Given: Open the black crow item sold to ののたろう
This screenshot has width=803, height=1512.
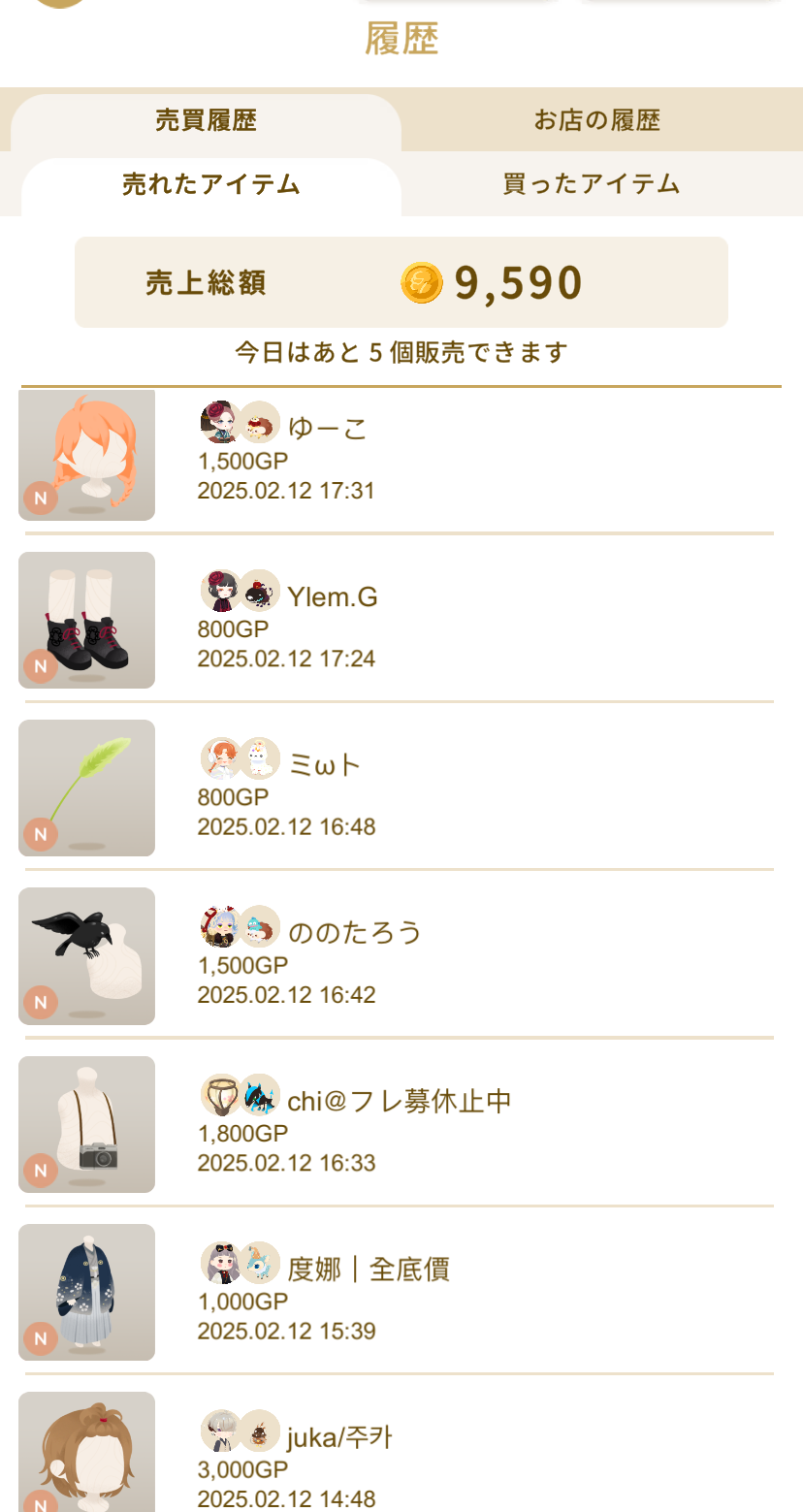Looking at the screenshot, I should pos(86,955).
